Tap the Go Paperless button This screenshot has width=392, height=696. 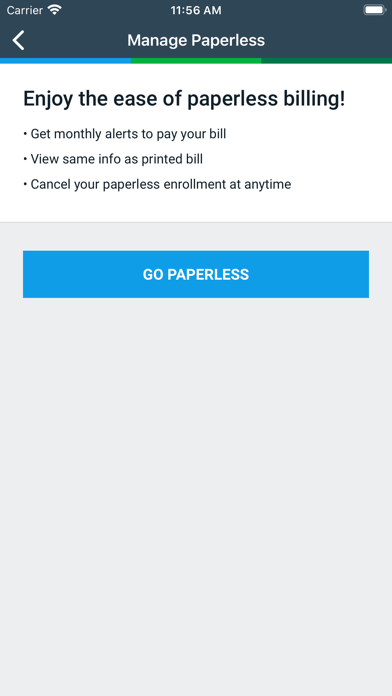(196, 274)
